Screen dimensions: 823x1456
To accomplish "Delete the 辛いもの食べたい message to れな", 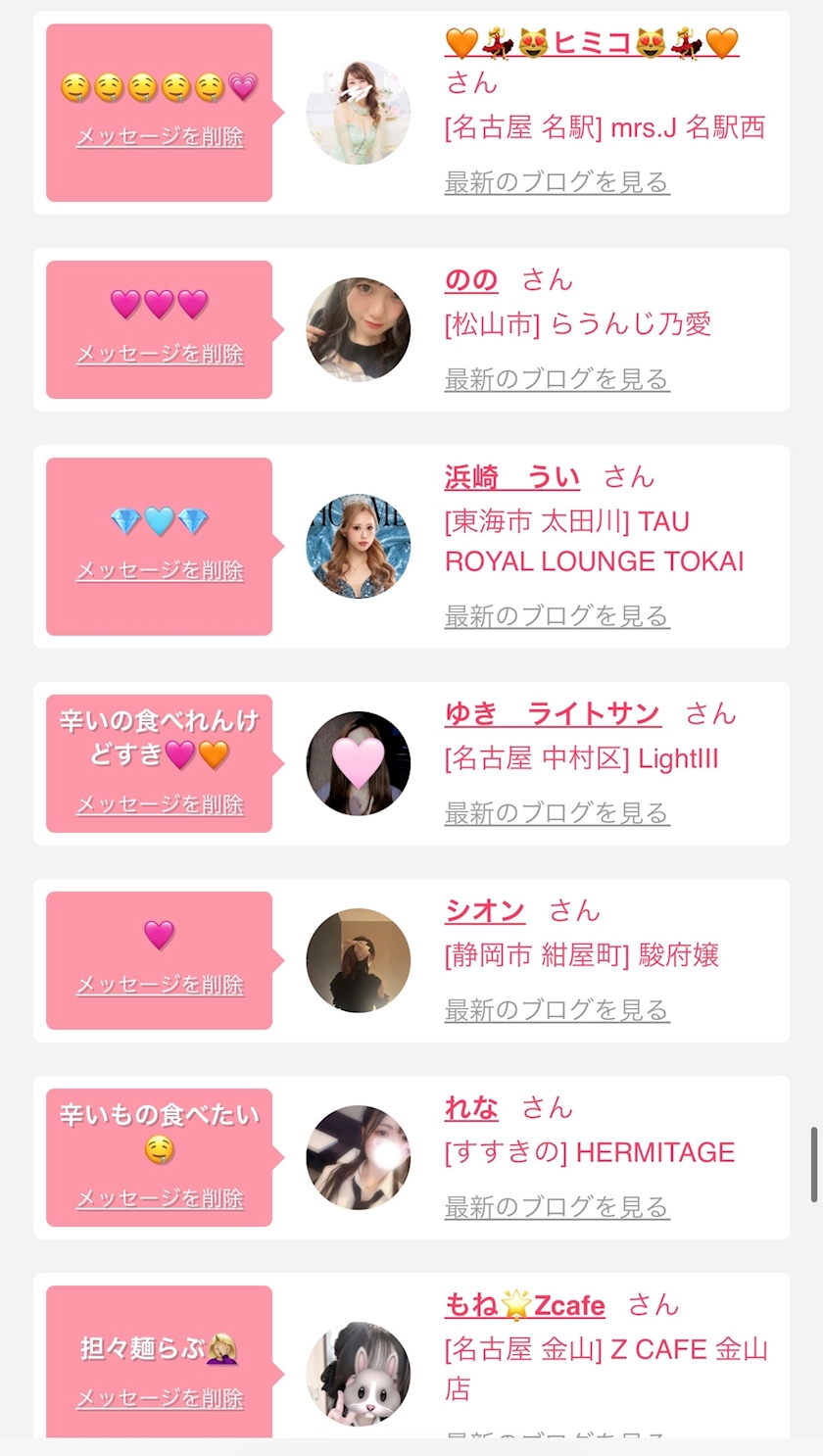I will [x=160, y=1198].
